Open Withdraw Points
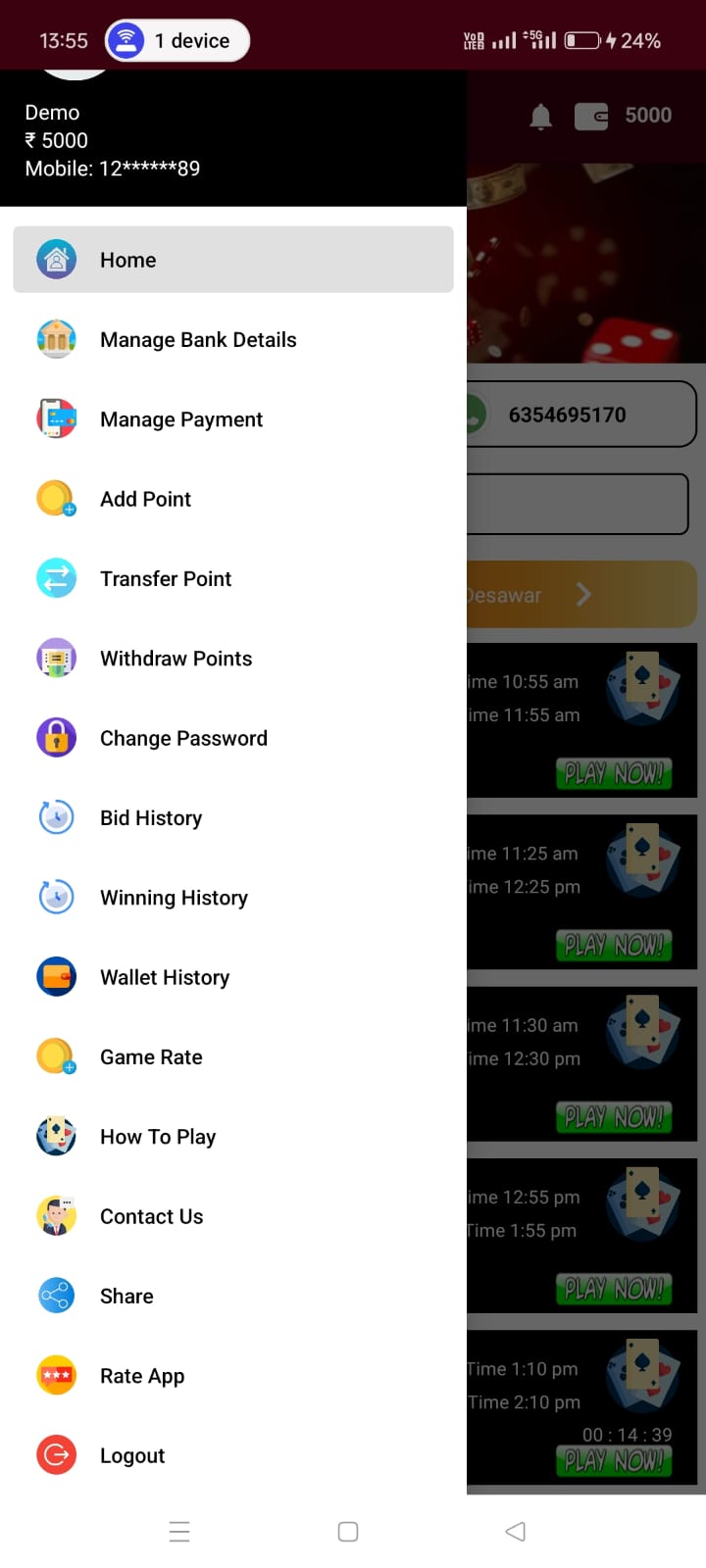Image resolution: width=706 pixels, height=1568 pixels. click(x=233, y=659)
